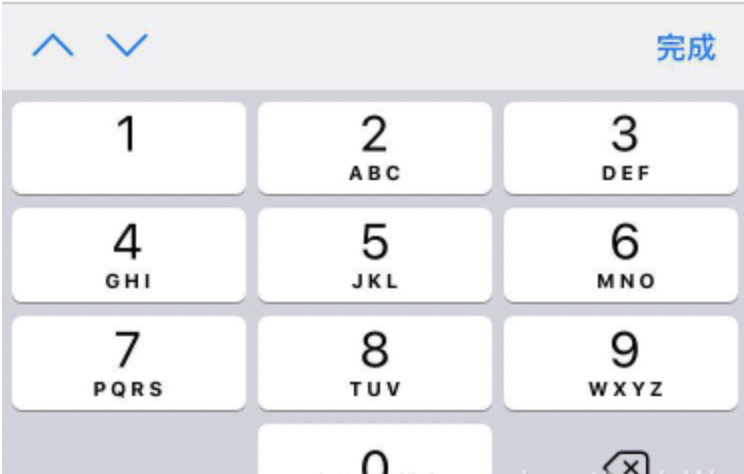Tap the 7 (PQRS) key
Image resolution: width=744 pixels, height=474 pixels.
[128, 363]
